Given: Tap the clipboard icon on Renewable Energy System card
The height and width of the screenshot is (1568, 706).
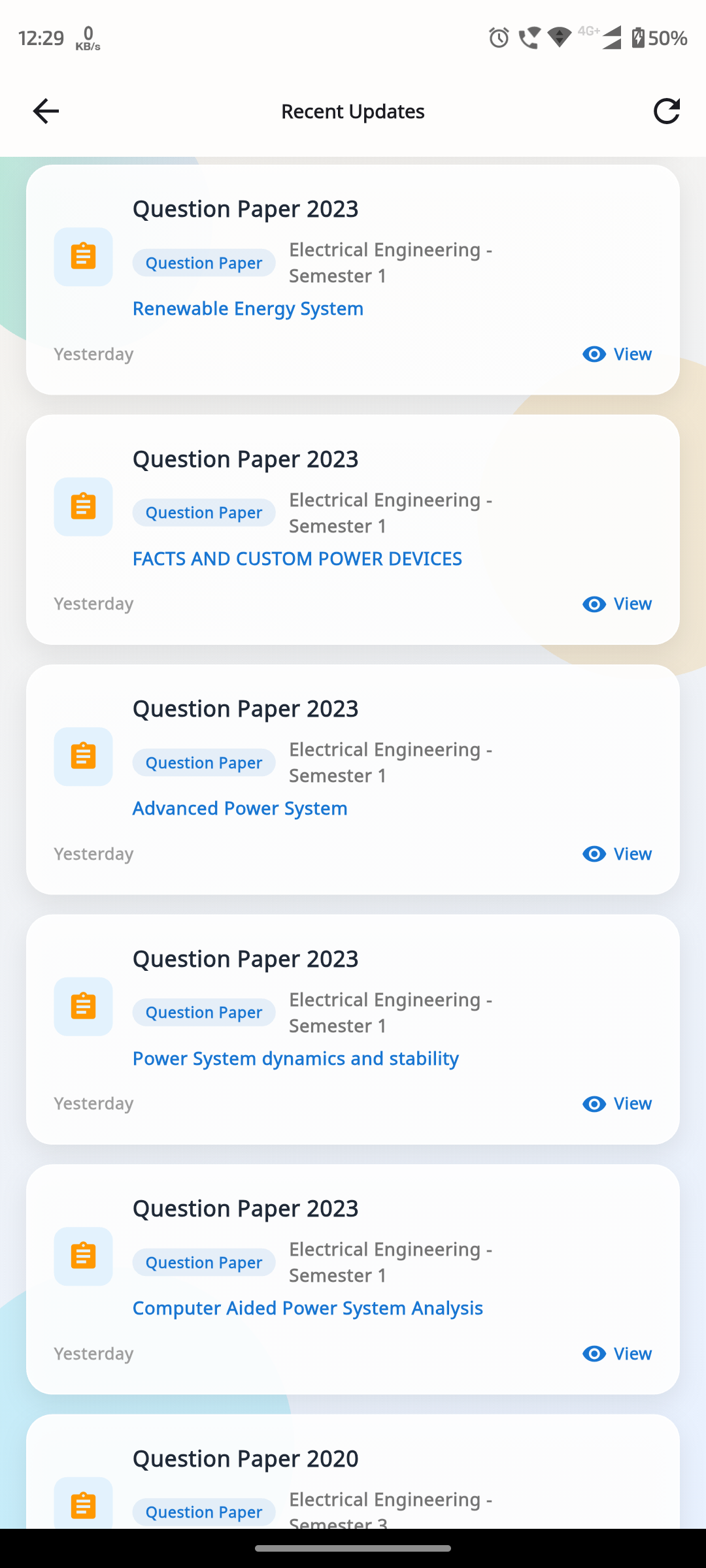Looking at the screenshot, I should tap(82, 257).
